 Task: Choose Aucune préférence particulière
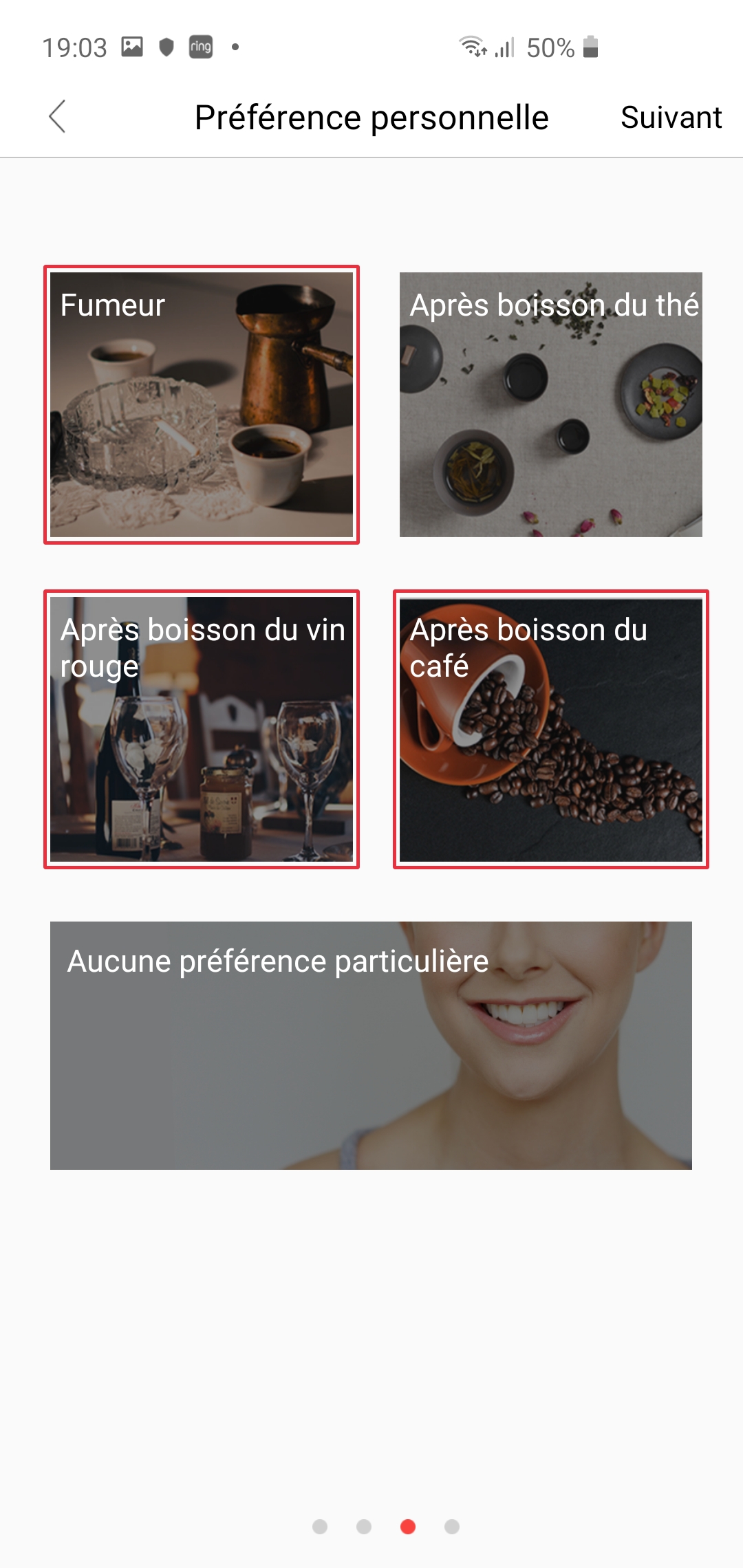pyautogui.click(x=371, y=1045)
